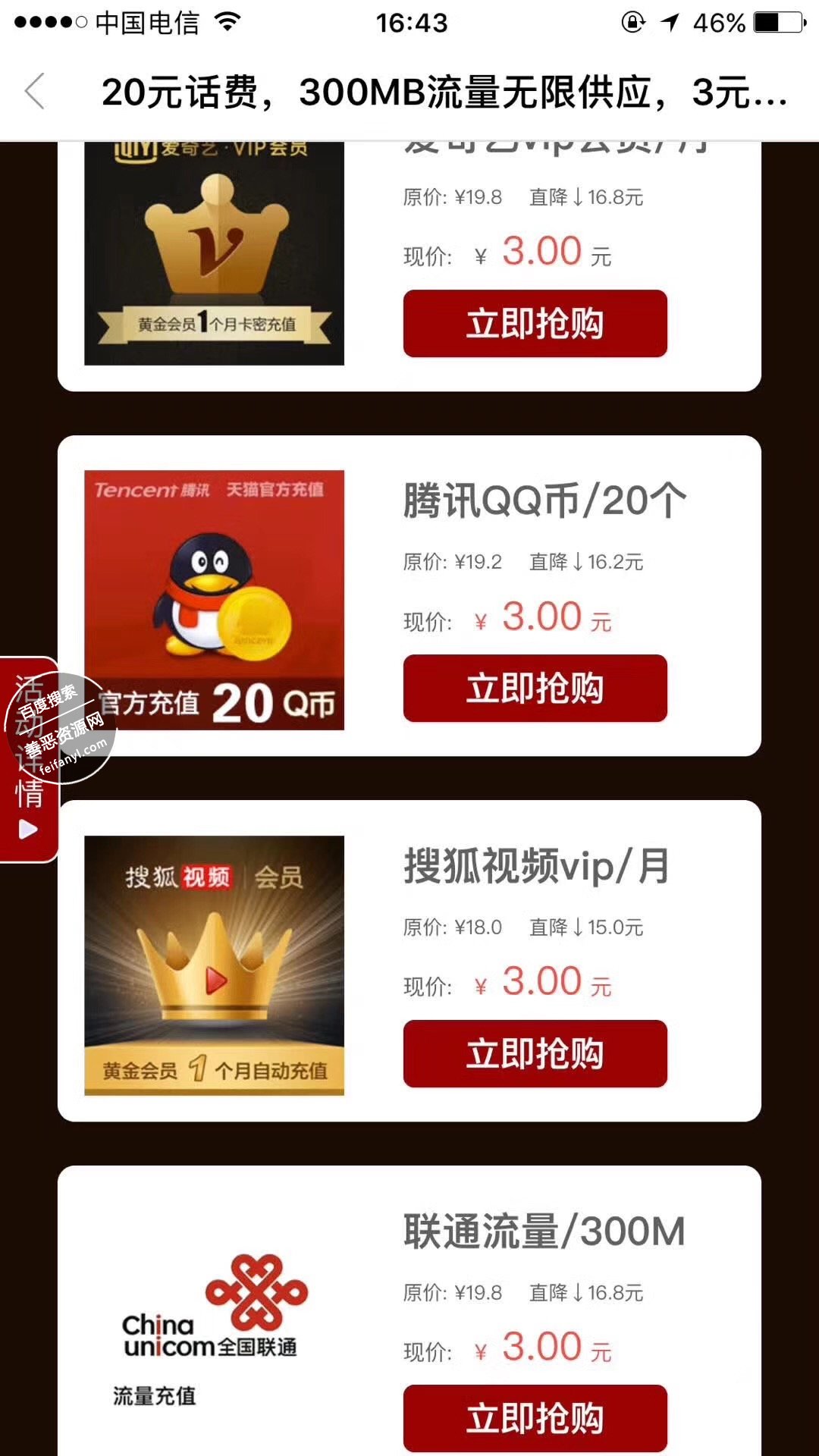Tap 立即抢购 for 搜狐视频vip/月

pos(535,1054)
